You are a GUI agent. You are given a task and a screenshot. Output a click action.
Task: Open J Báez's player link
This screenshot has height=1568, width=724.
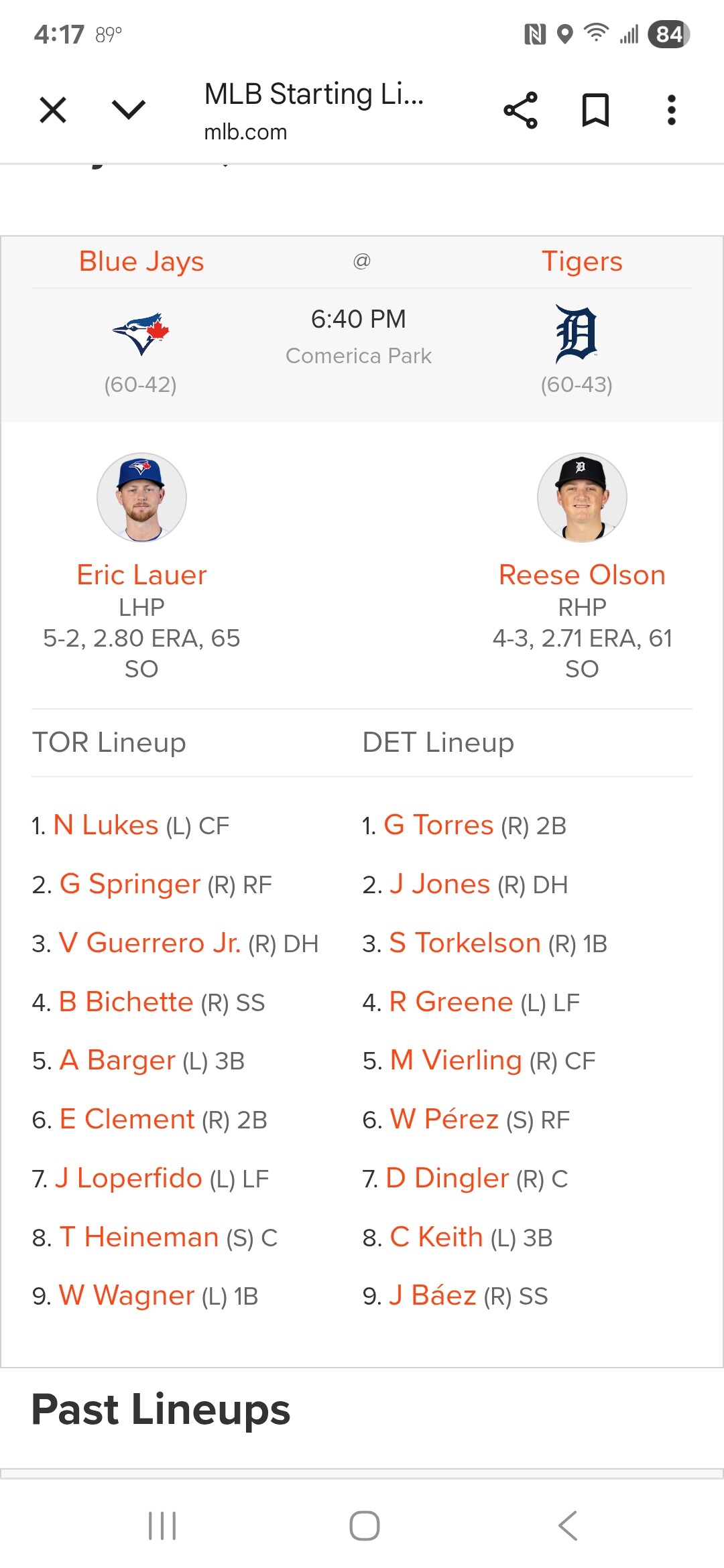[x=433, y=1295]
